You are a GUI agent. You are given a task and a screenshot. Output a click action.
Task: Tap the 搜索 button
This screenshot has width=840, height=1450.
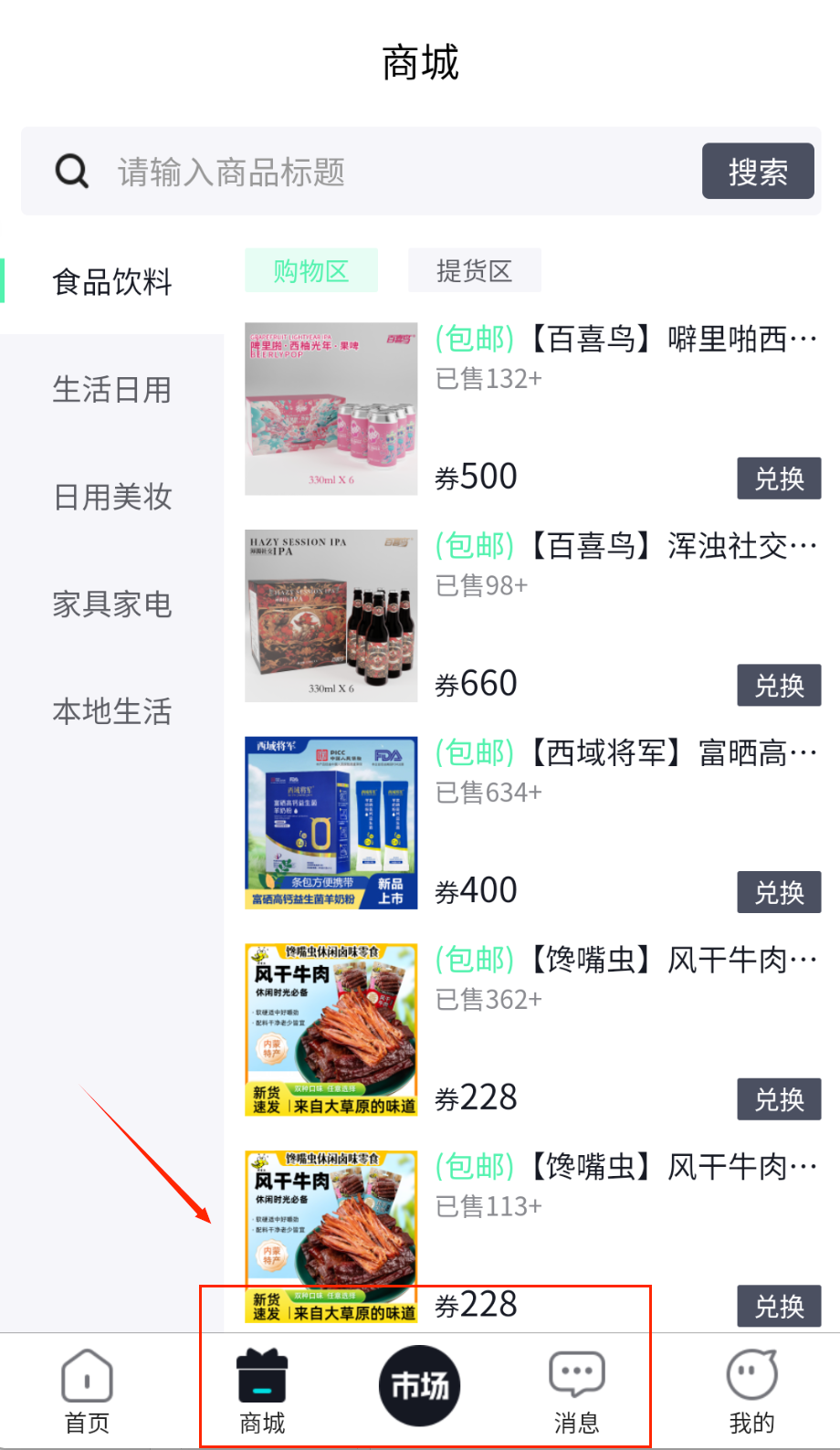coord(757,171)
